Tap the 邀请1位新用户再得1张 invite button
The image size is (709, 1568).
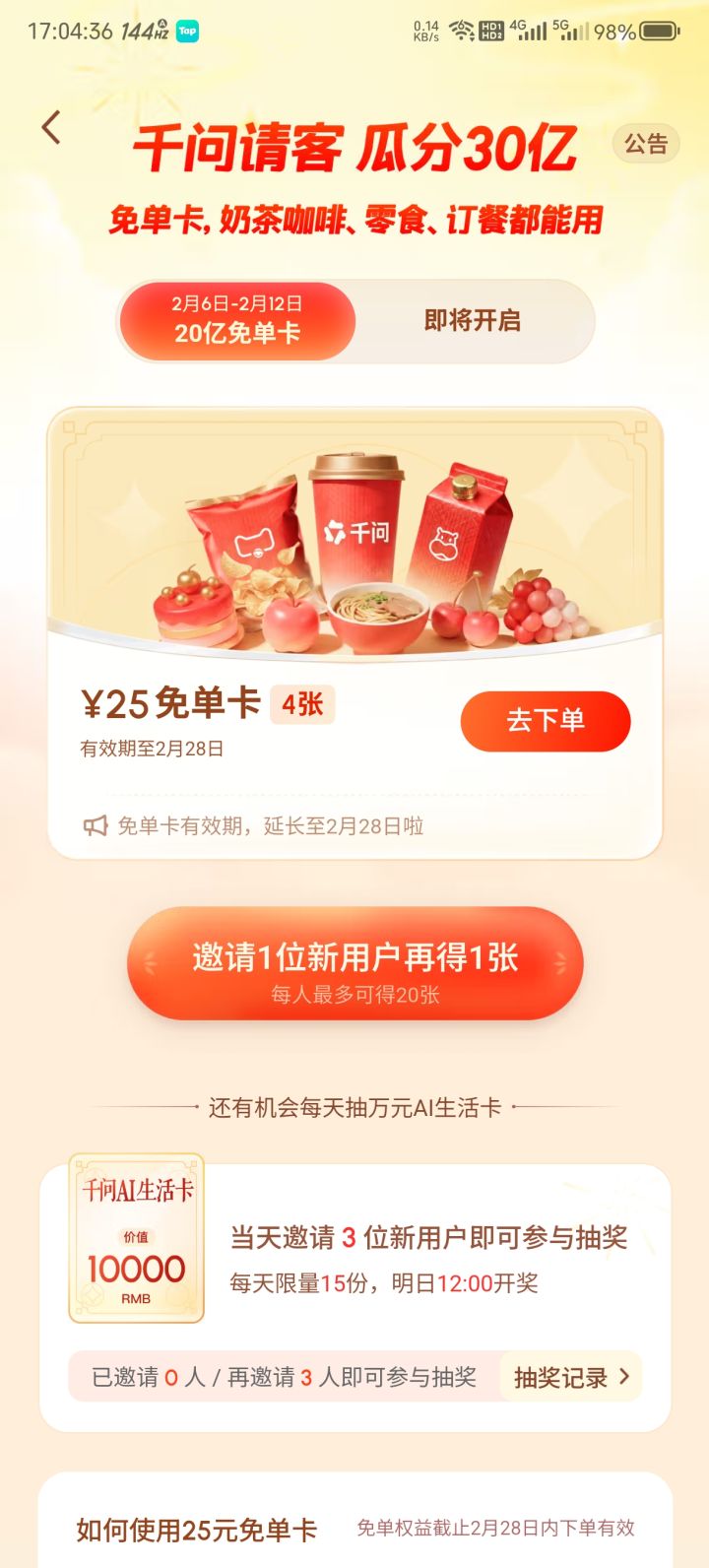coord(354,962)
